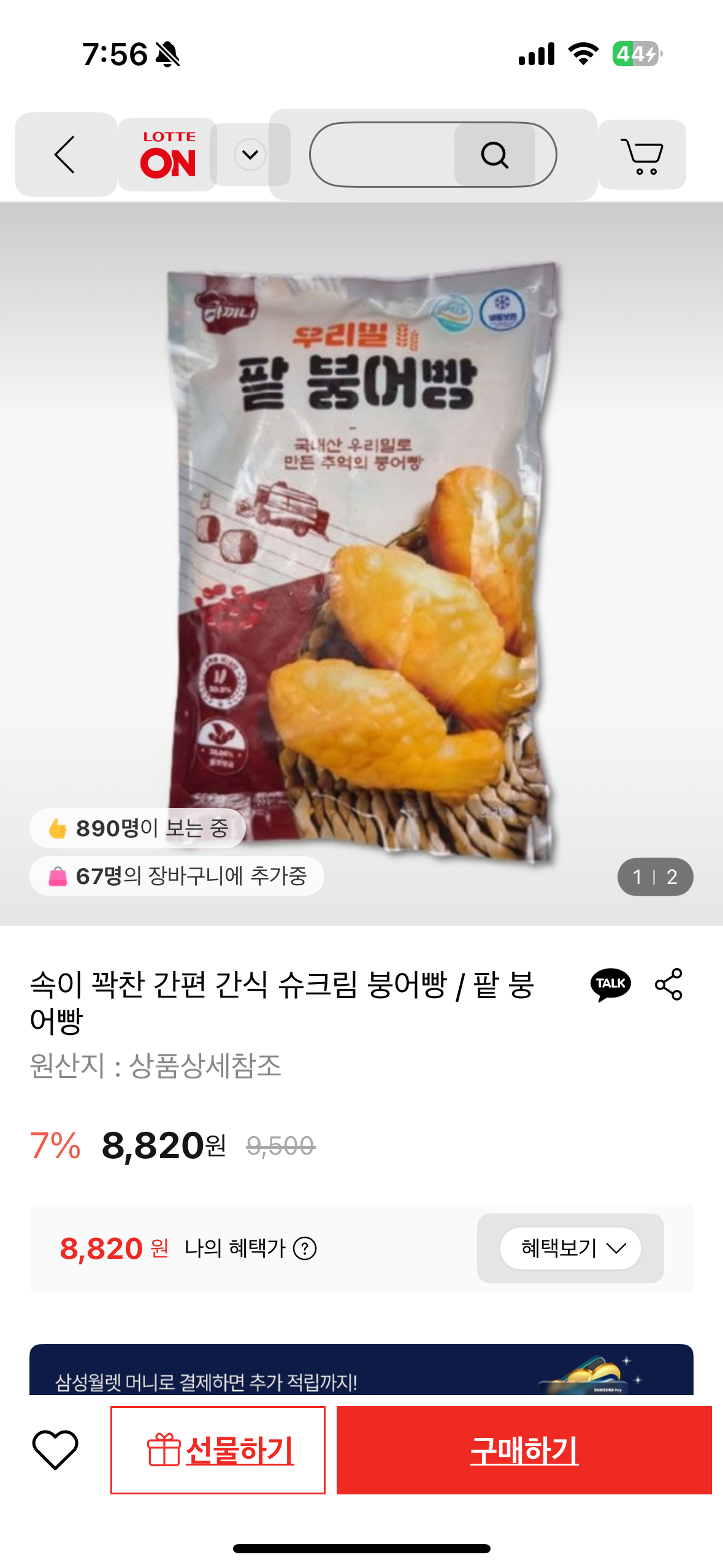Add product to wishlist with heart
723x1568 pixels.
55,1450
